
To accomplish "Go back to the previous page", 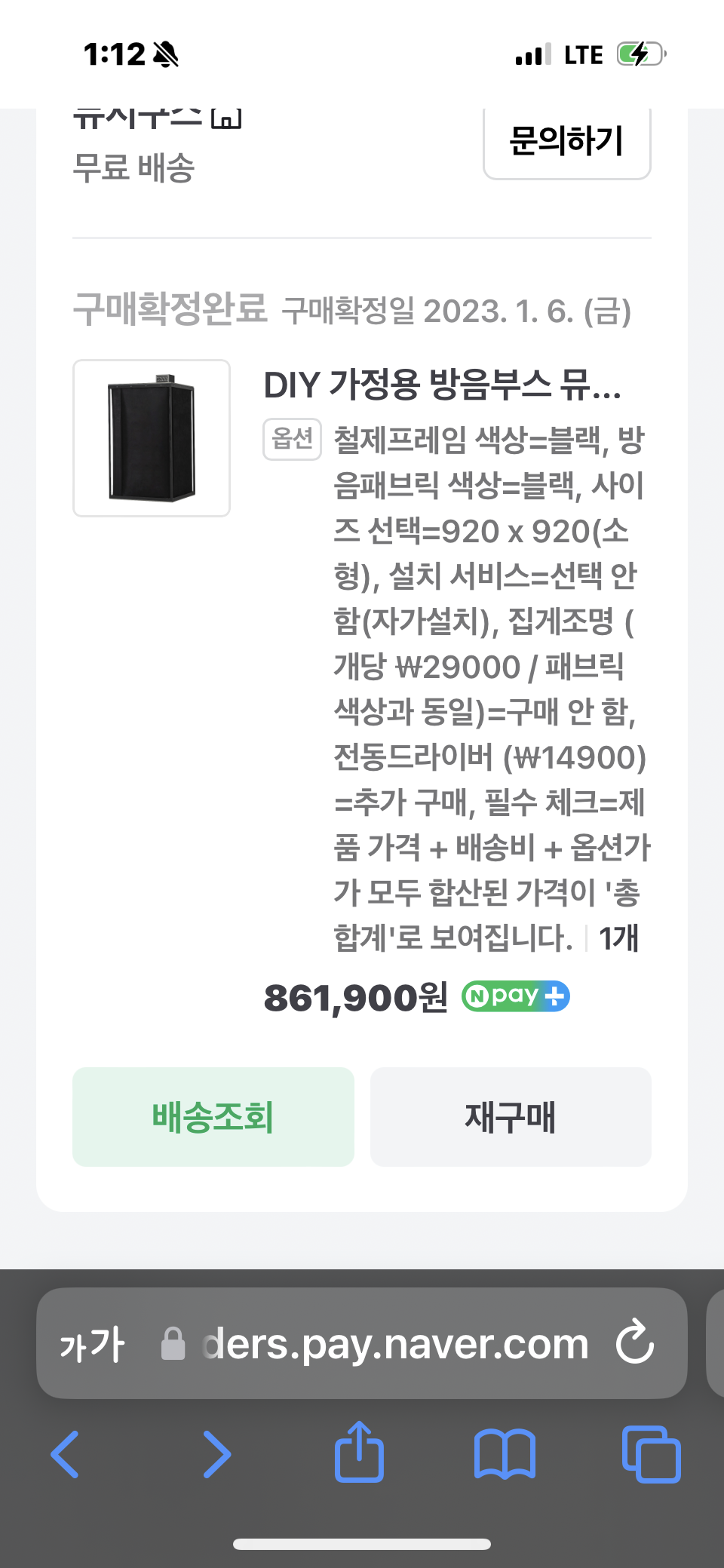I will coord(65,1453).
